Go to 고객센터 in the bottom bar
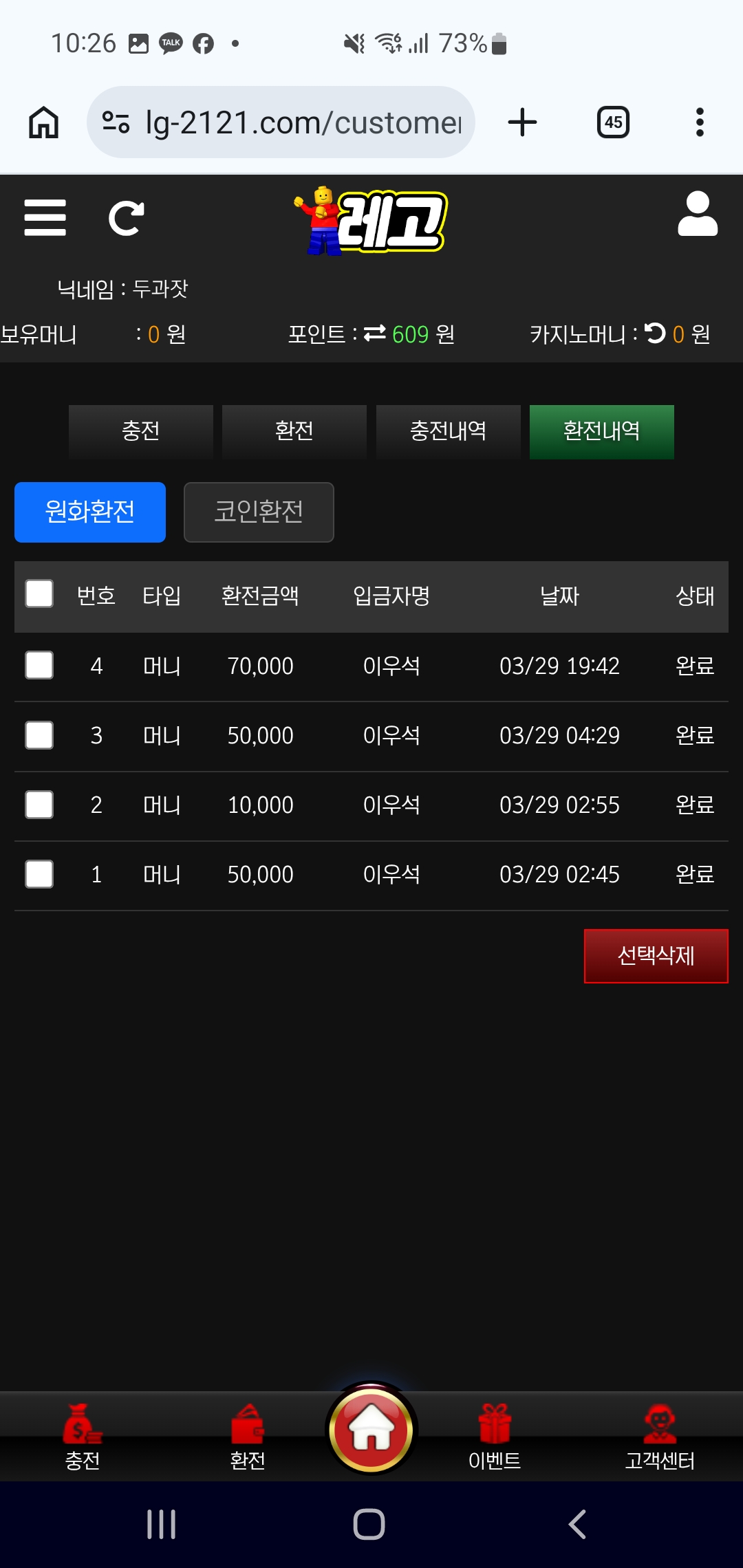Image resolution: width=743 pixels, height=1568 pixels. (x=660, y=1436)
